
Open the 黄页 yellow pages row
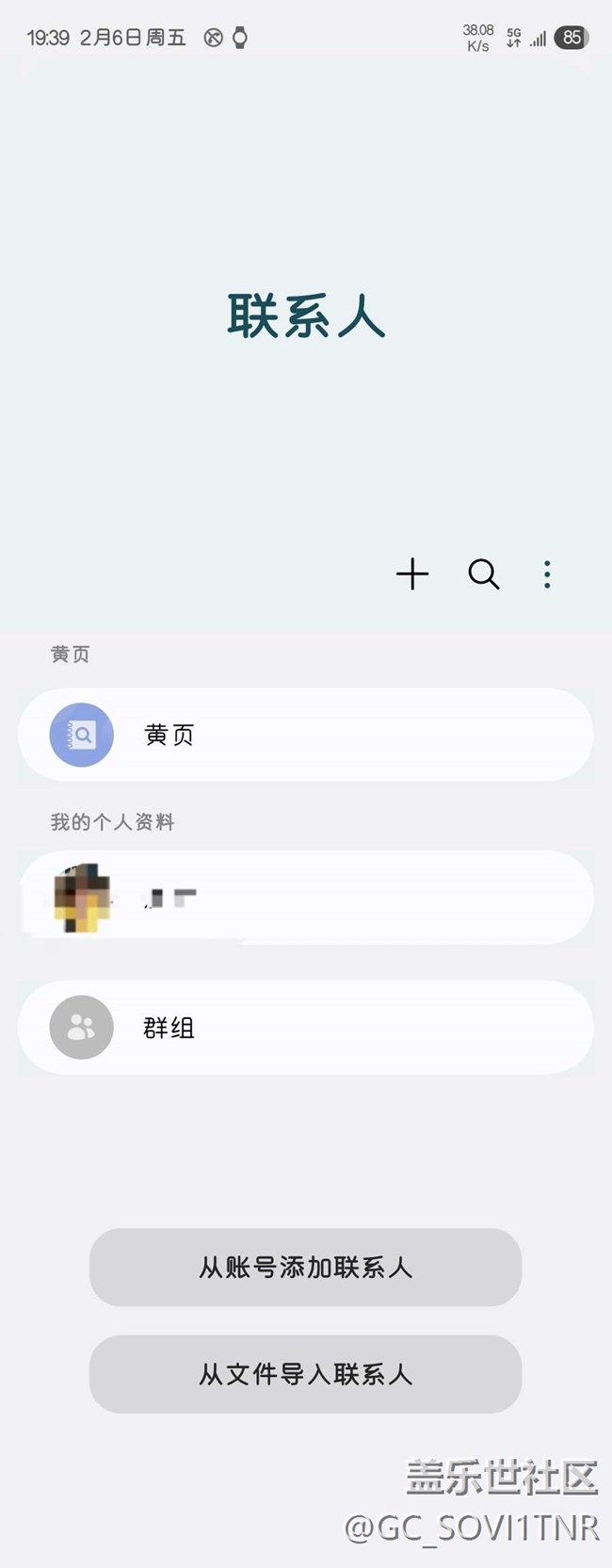click(305, 735)
